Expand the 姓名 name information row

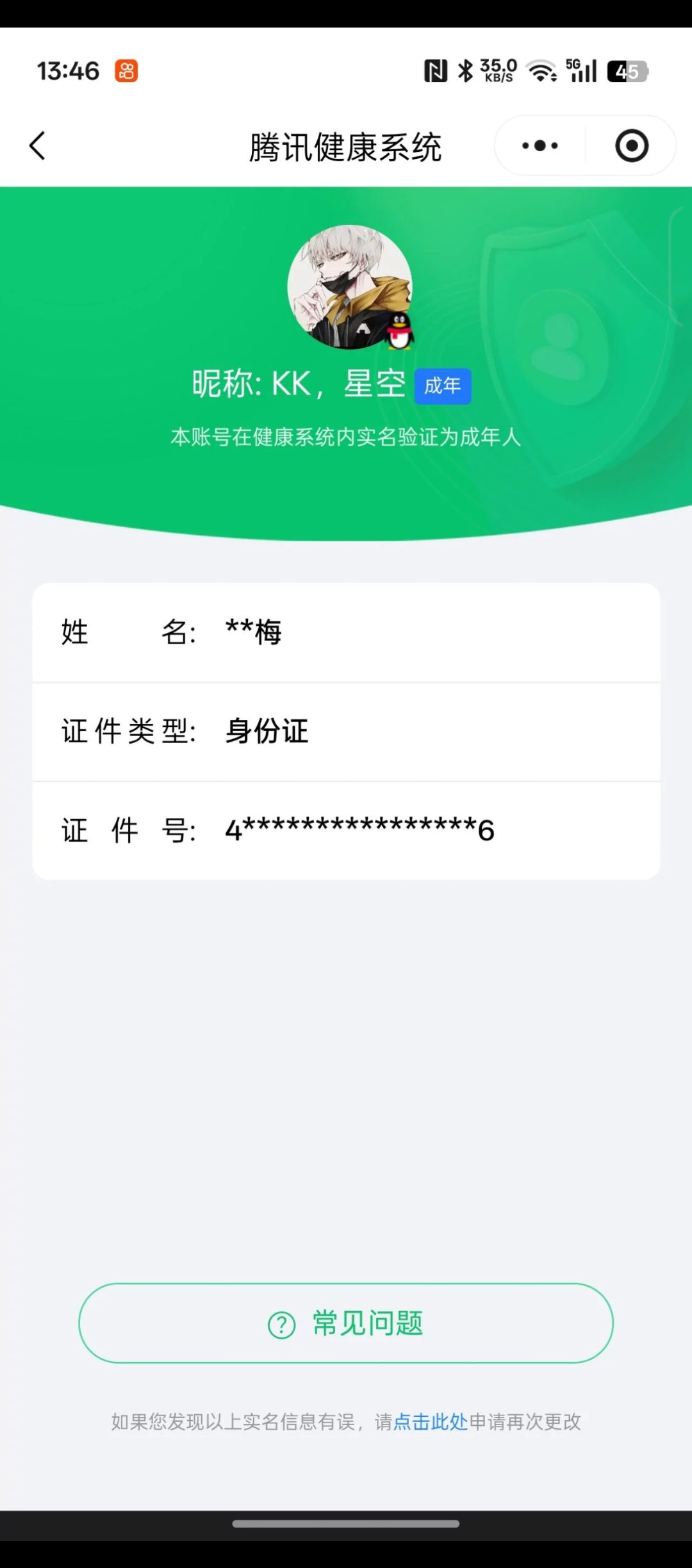[346, 633]
